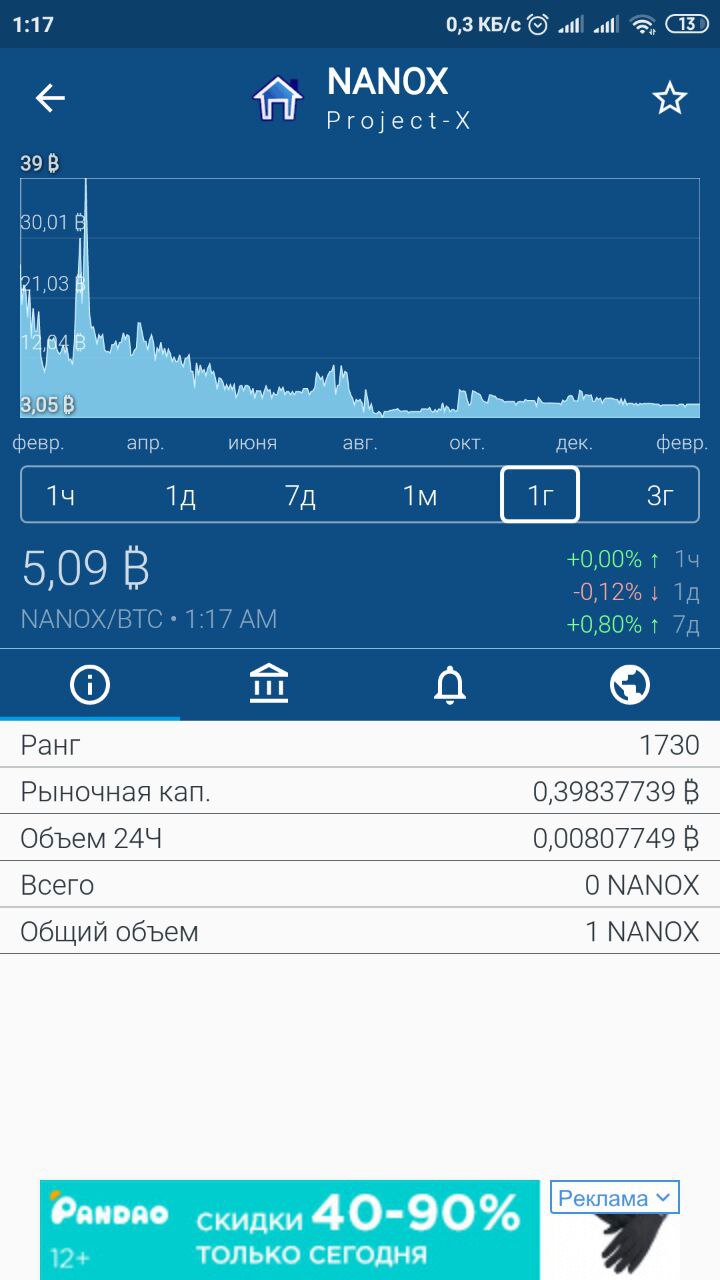Screen dimensions: 720x1280
Task: Show the 3г chart range
Action: click(x=660, y=495)
